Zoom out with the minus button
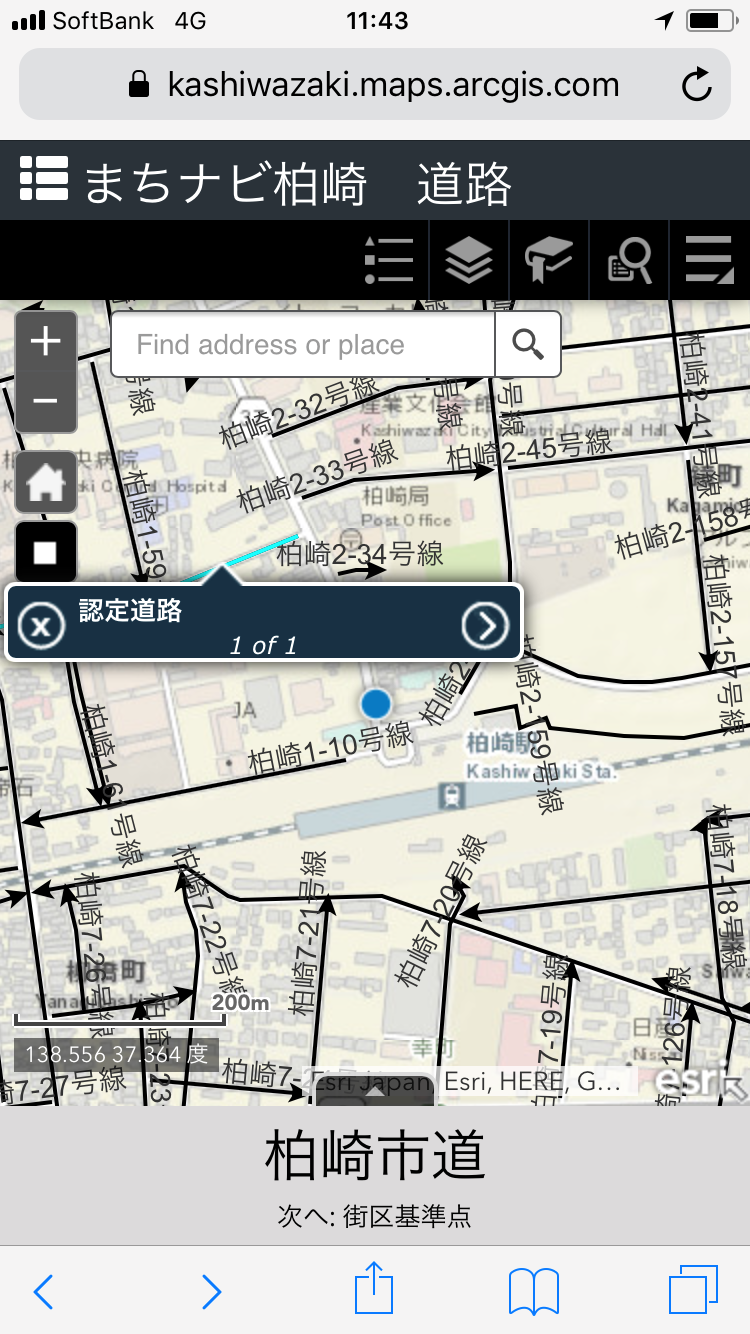Image resolution: width=750 pixels, height=1334 pixels. click(x=45, y=400)
